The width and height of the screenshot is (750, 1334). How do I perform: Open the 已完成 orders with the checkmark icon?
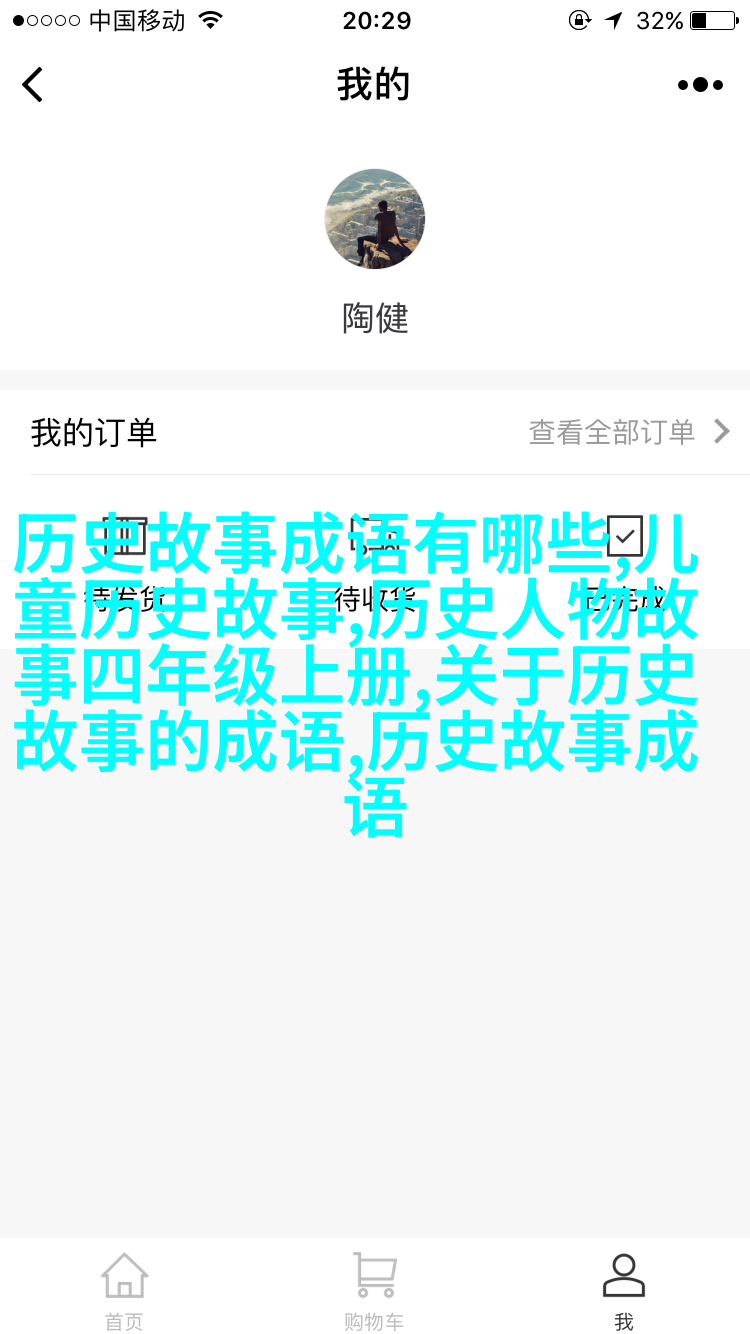coord(625,560)
